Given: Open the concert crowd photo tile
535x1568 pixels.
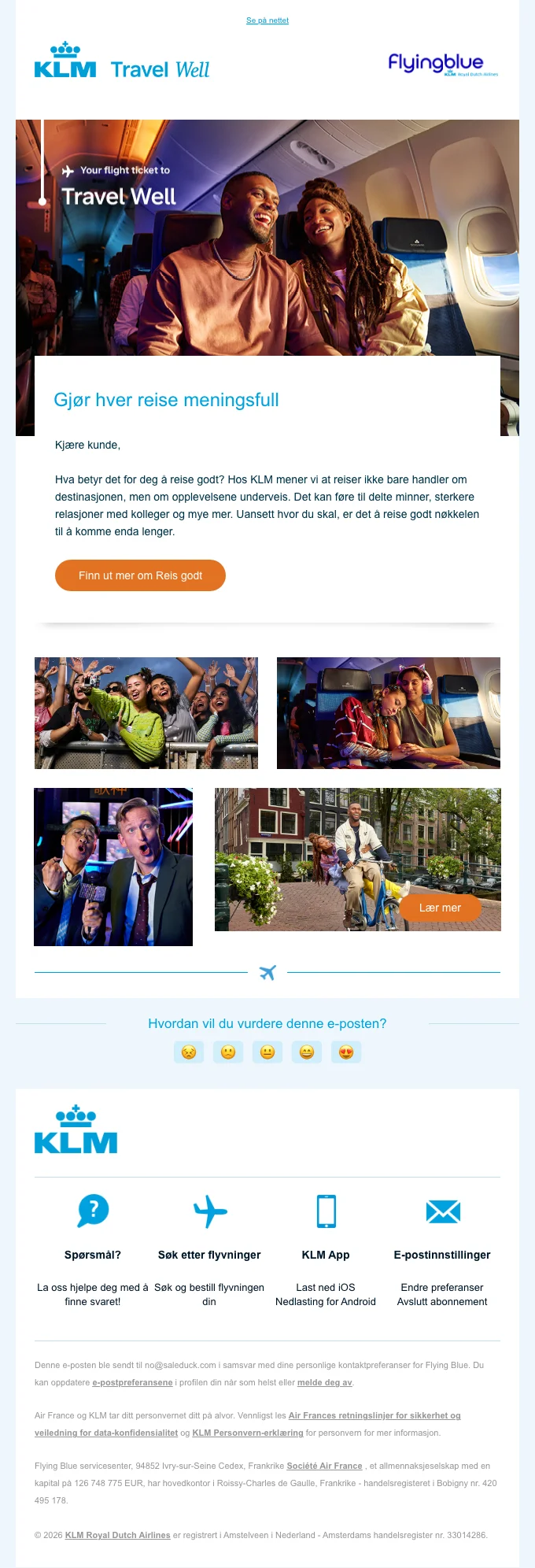Looking at the screenshot, I should [146, 713].
